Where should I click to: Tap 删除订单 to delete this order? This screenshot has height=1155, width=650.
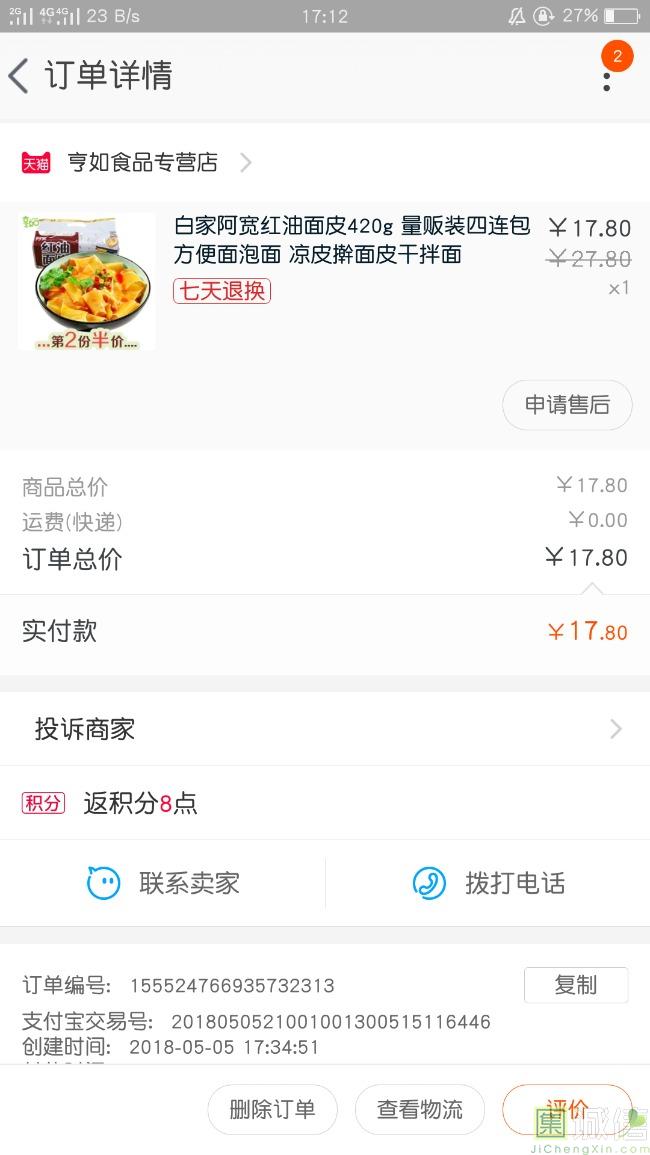point(272,1109)
